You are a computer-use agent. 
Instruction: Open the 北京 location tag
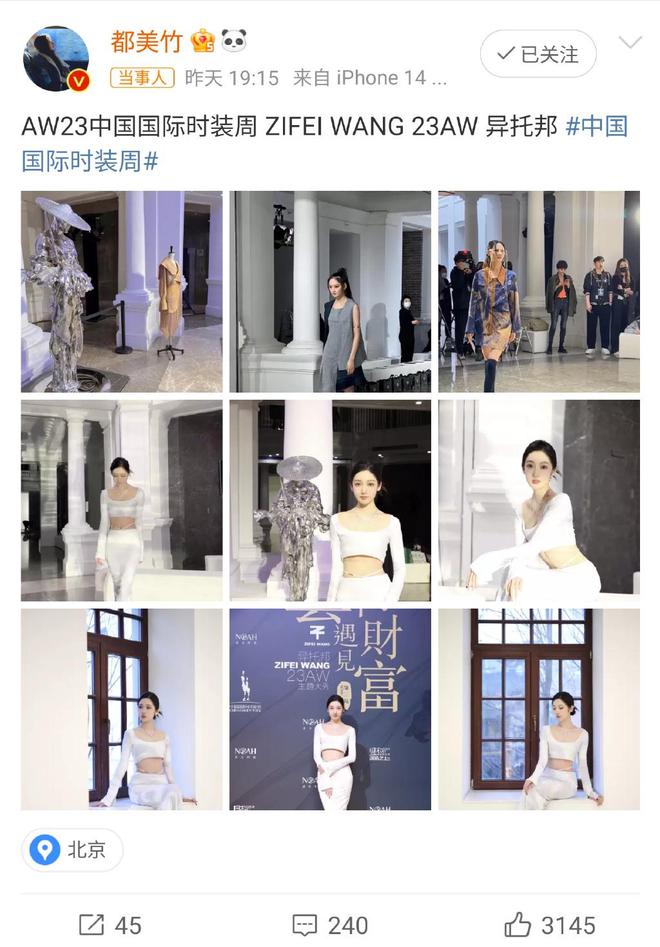pos(72,851)
